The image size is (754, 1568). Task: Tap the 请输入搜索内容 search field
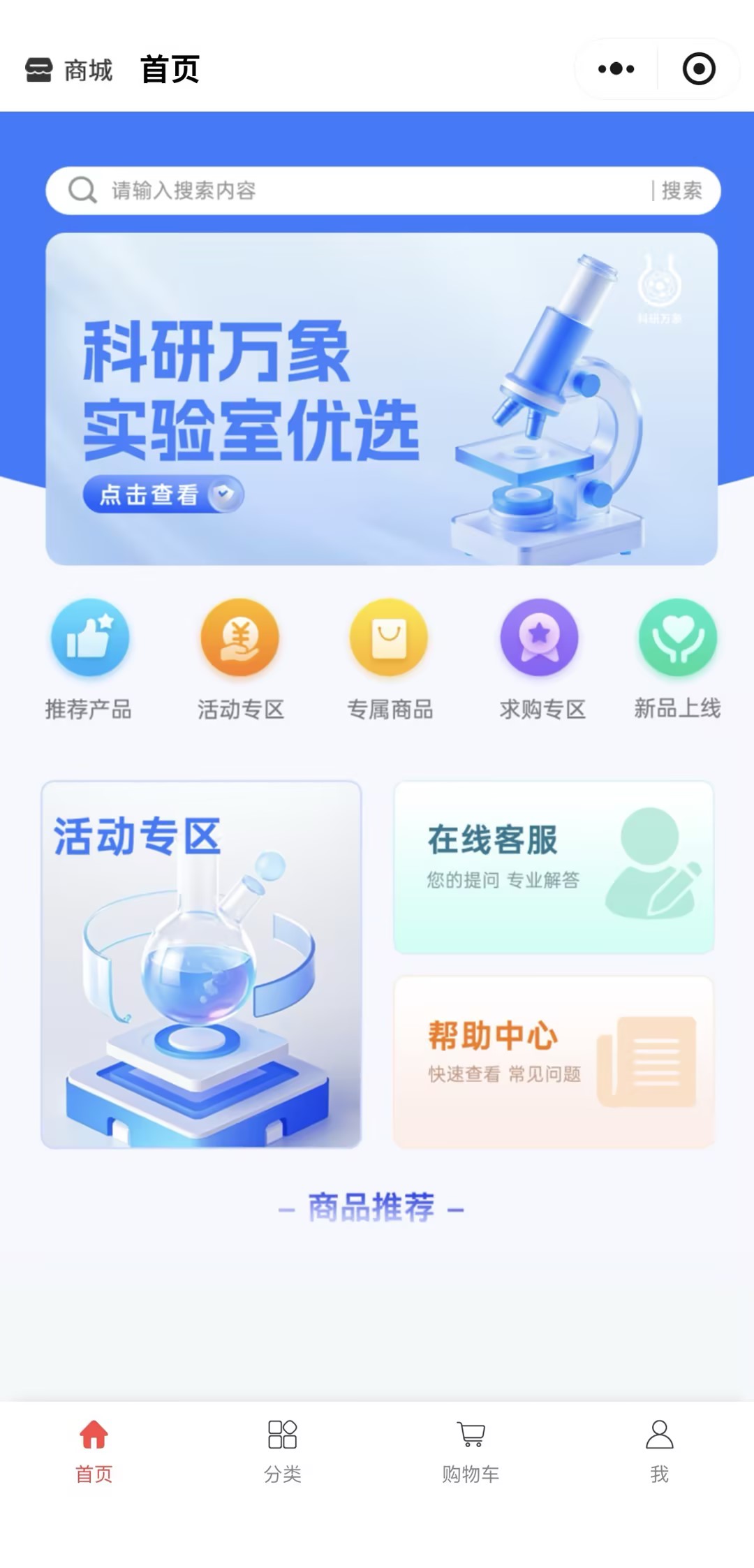click(349, 190)
